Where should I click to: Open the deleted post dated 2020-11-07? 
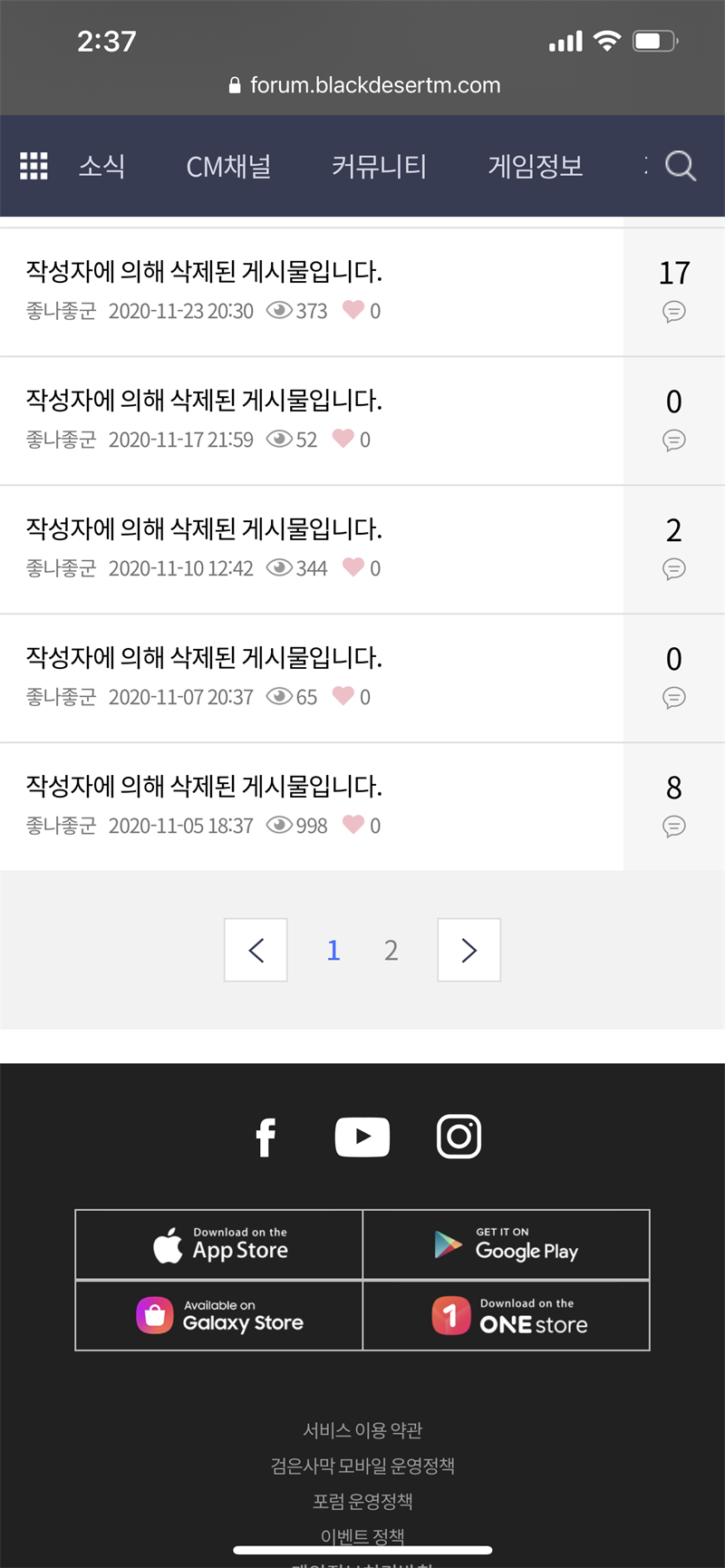[312, 678]
